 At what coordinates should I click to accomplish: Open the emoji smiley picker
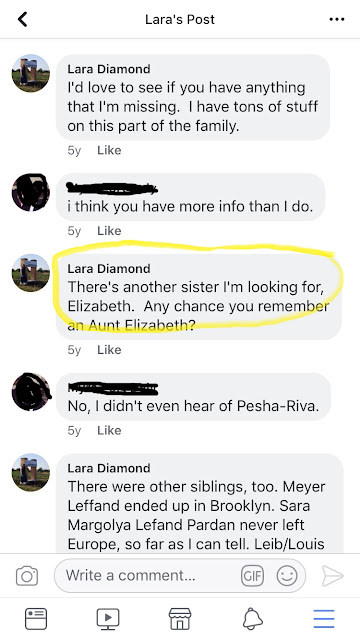pyautogui.click(x=287, y=576)
